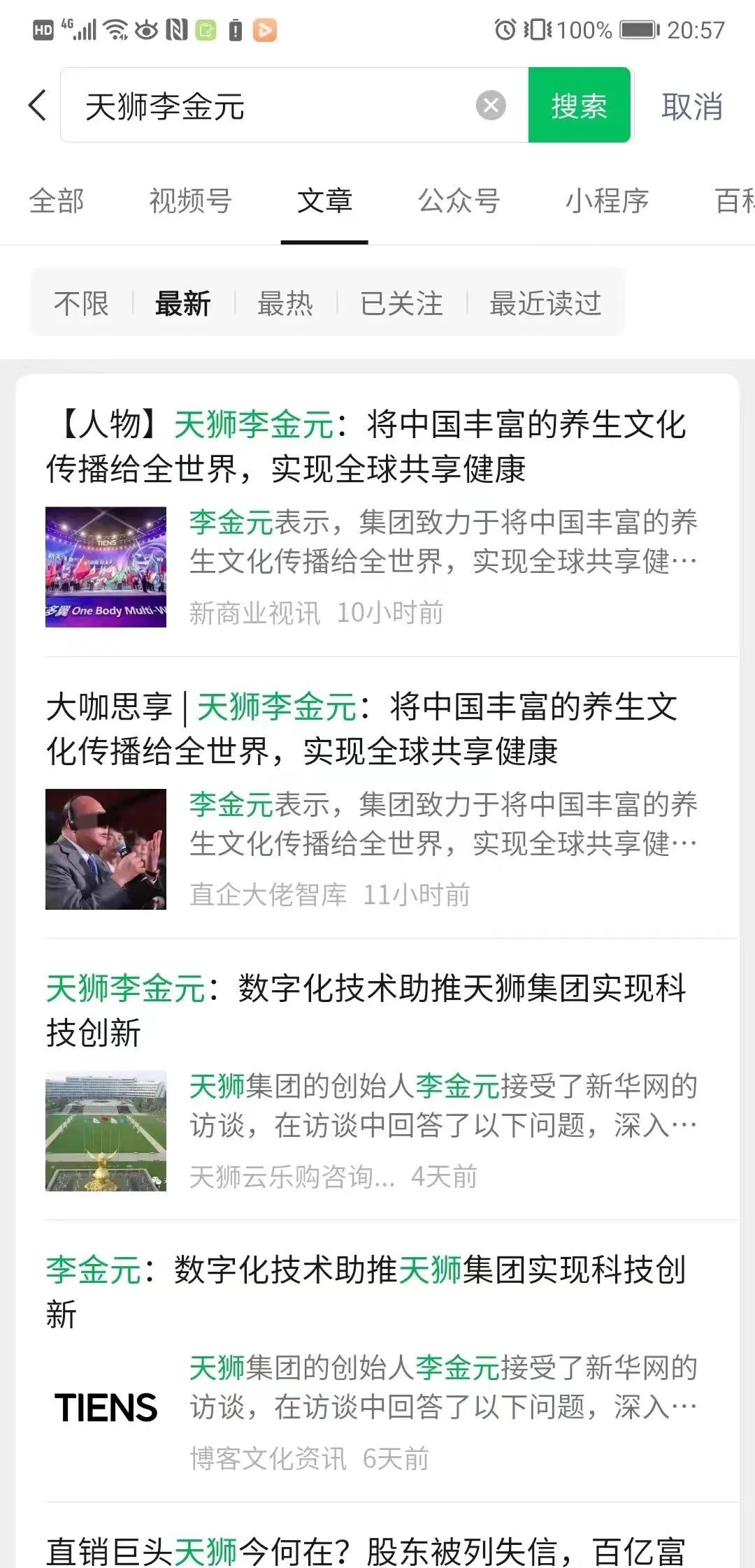Cancel the search with 取消

pos(691,106)
